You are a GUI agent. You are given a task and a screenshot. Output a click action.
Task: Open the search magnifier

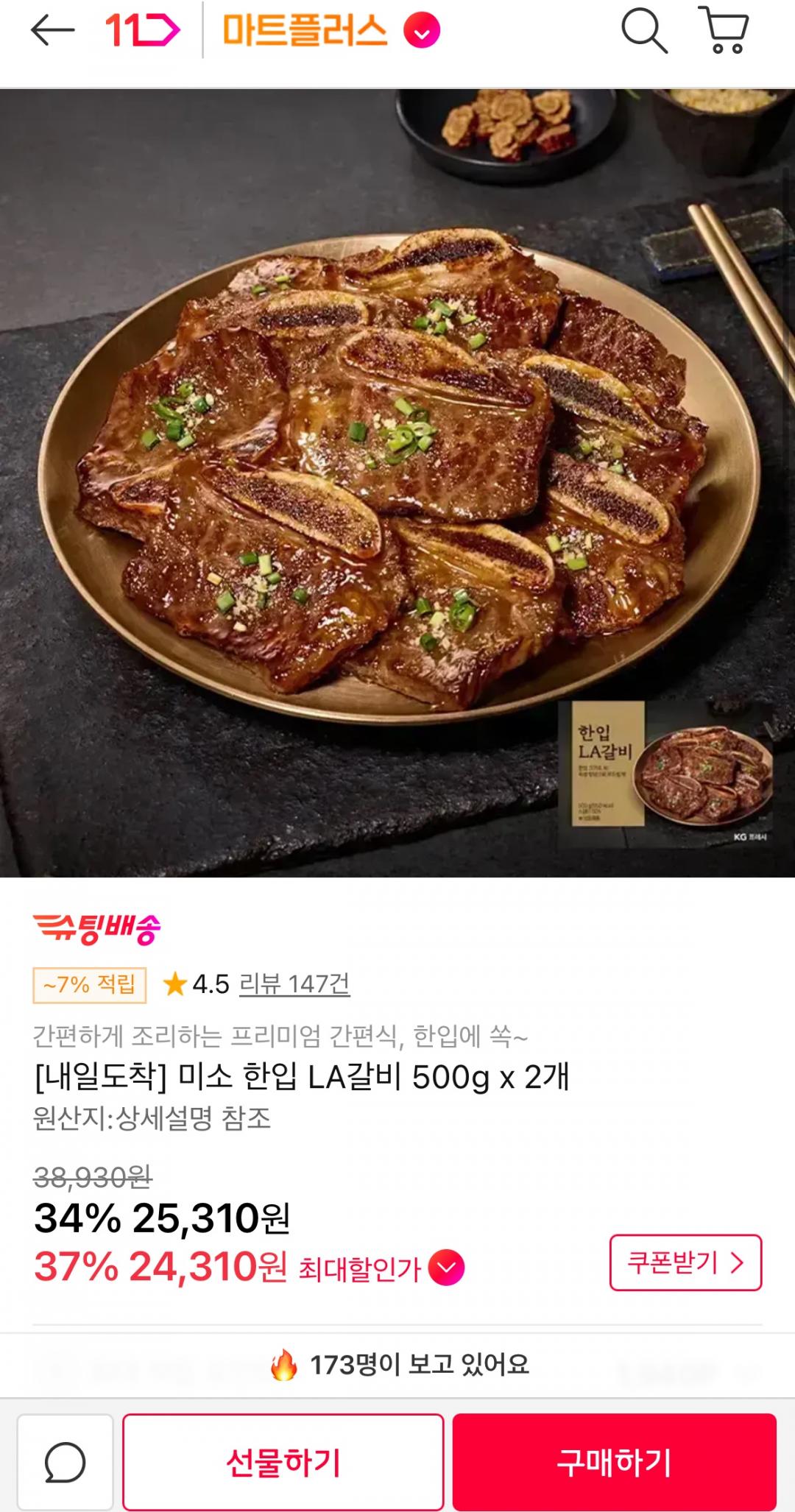(644, 31)
